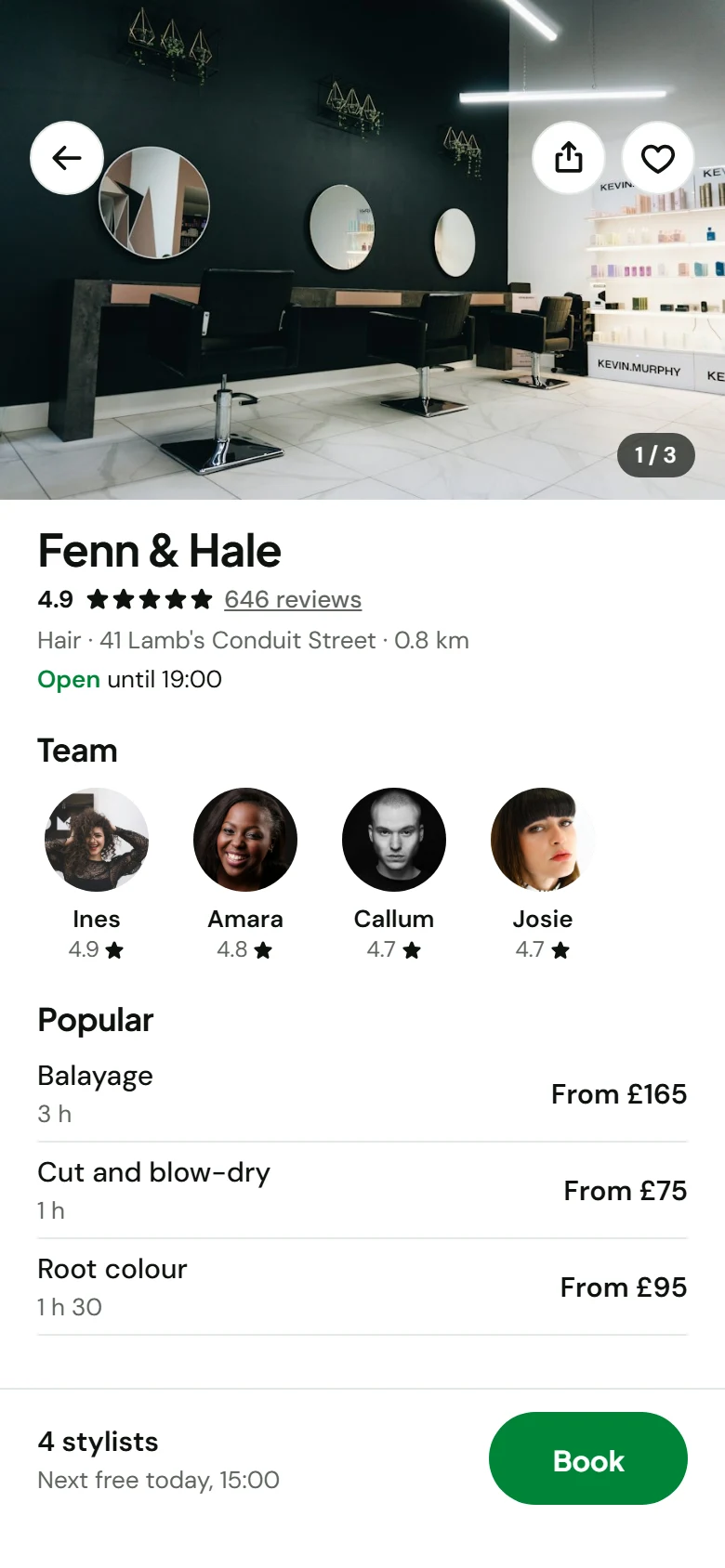Share the Fenn & Hale salon
The image size is (725, 1568).
point(569,158)
